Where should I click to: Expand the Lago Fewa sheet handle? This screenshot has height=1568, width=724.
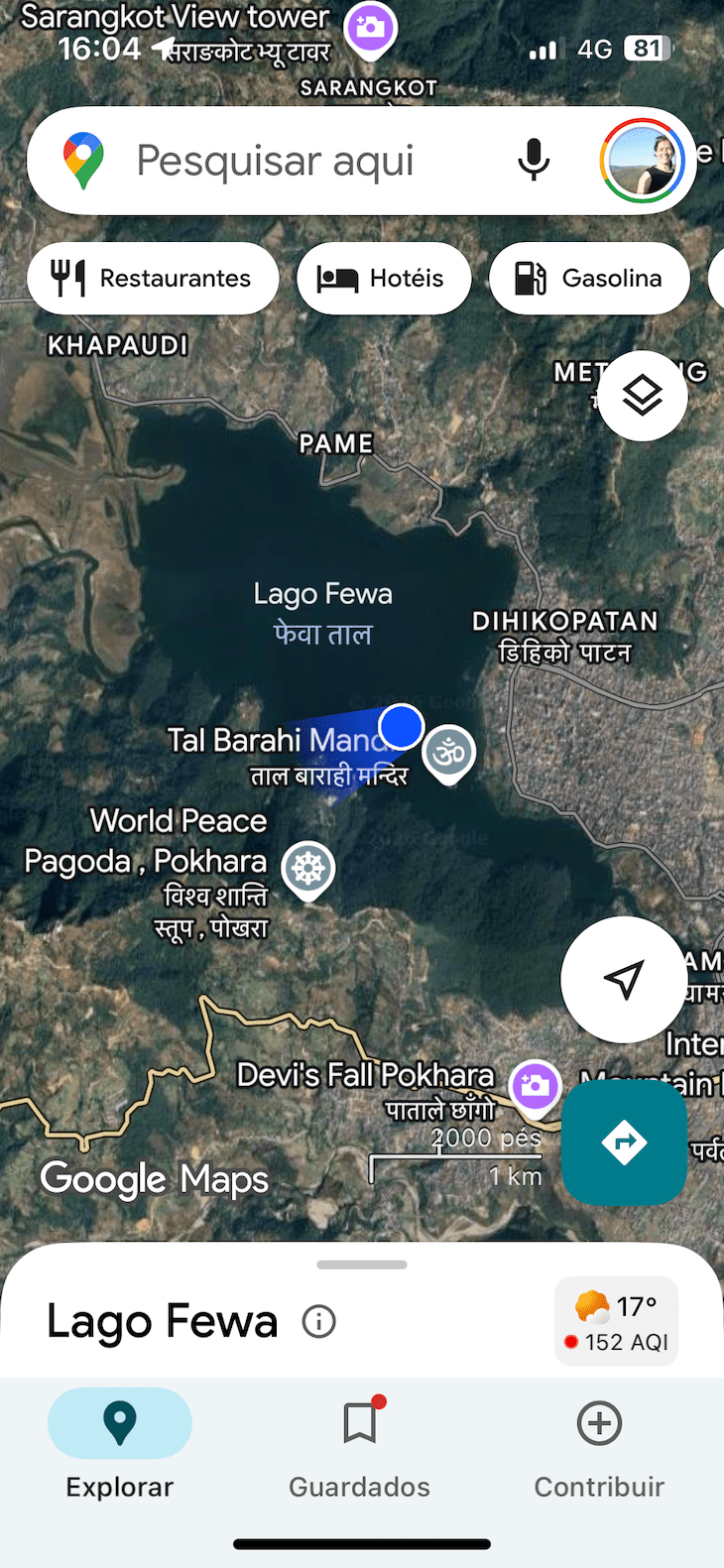(x=362, y=1265)
